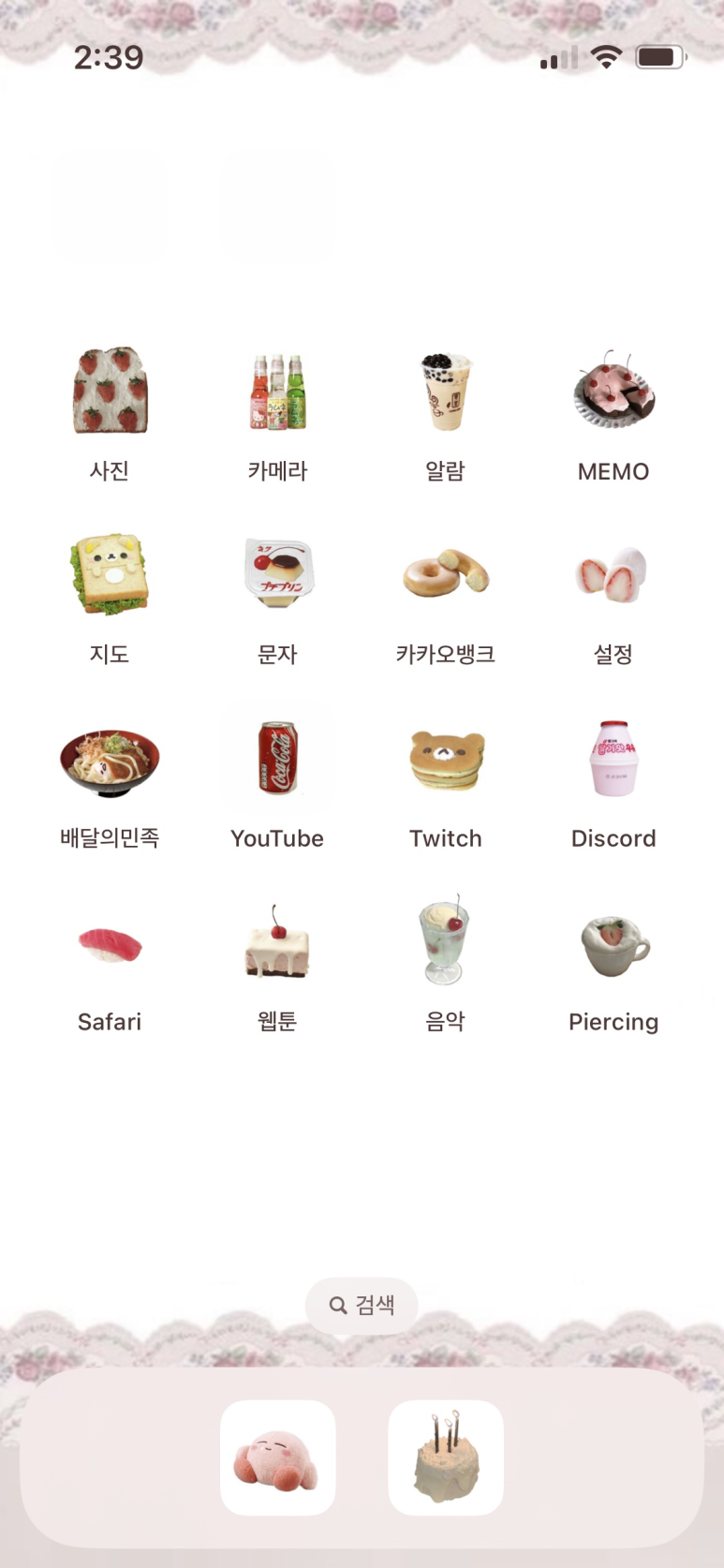Launch the 배달의민족 app
The image size is (724, 1568).
point(110,758)
